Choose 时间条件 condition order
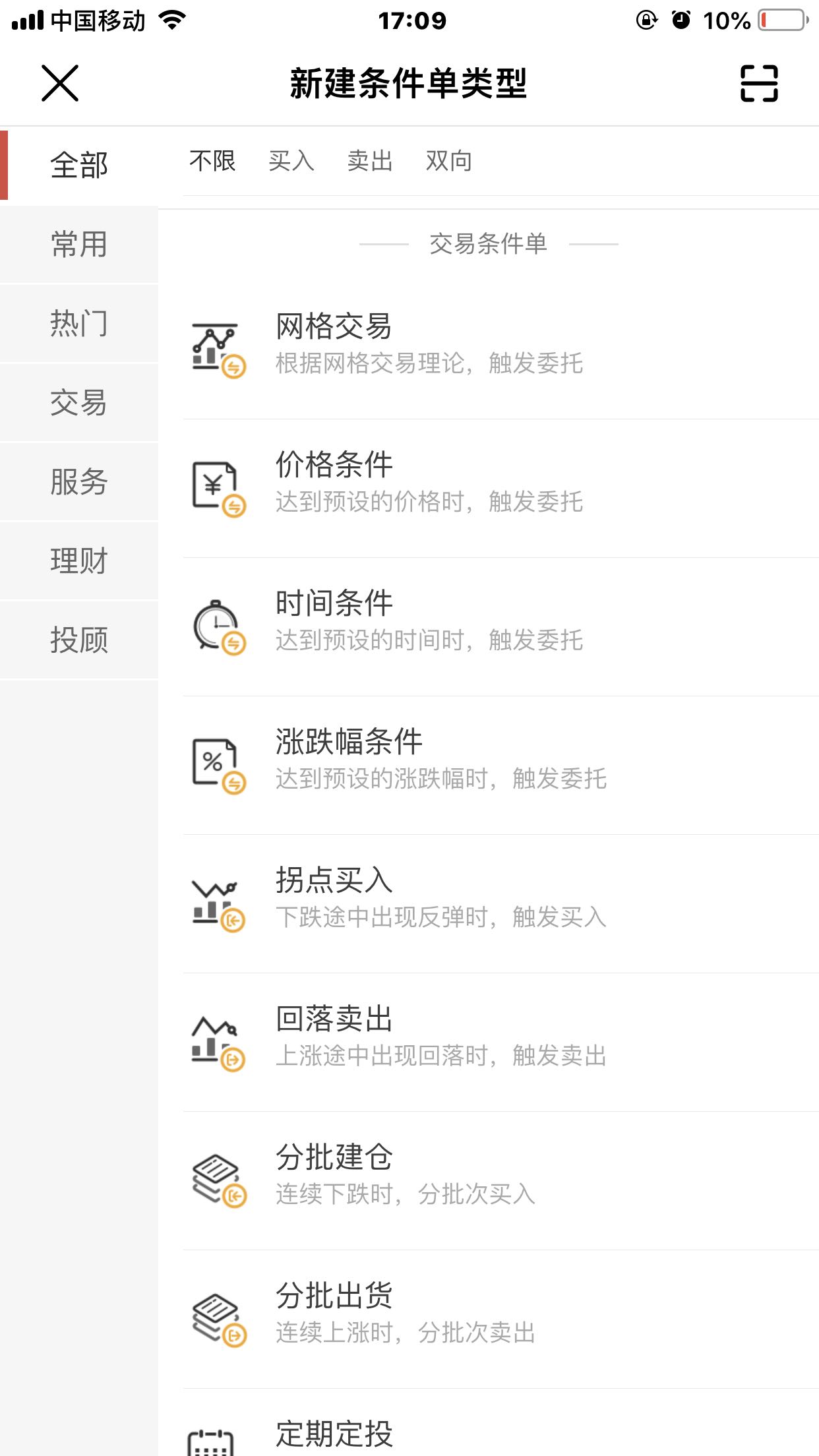819x1456 pixels. [x=501, y=626]
